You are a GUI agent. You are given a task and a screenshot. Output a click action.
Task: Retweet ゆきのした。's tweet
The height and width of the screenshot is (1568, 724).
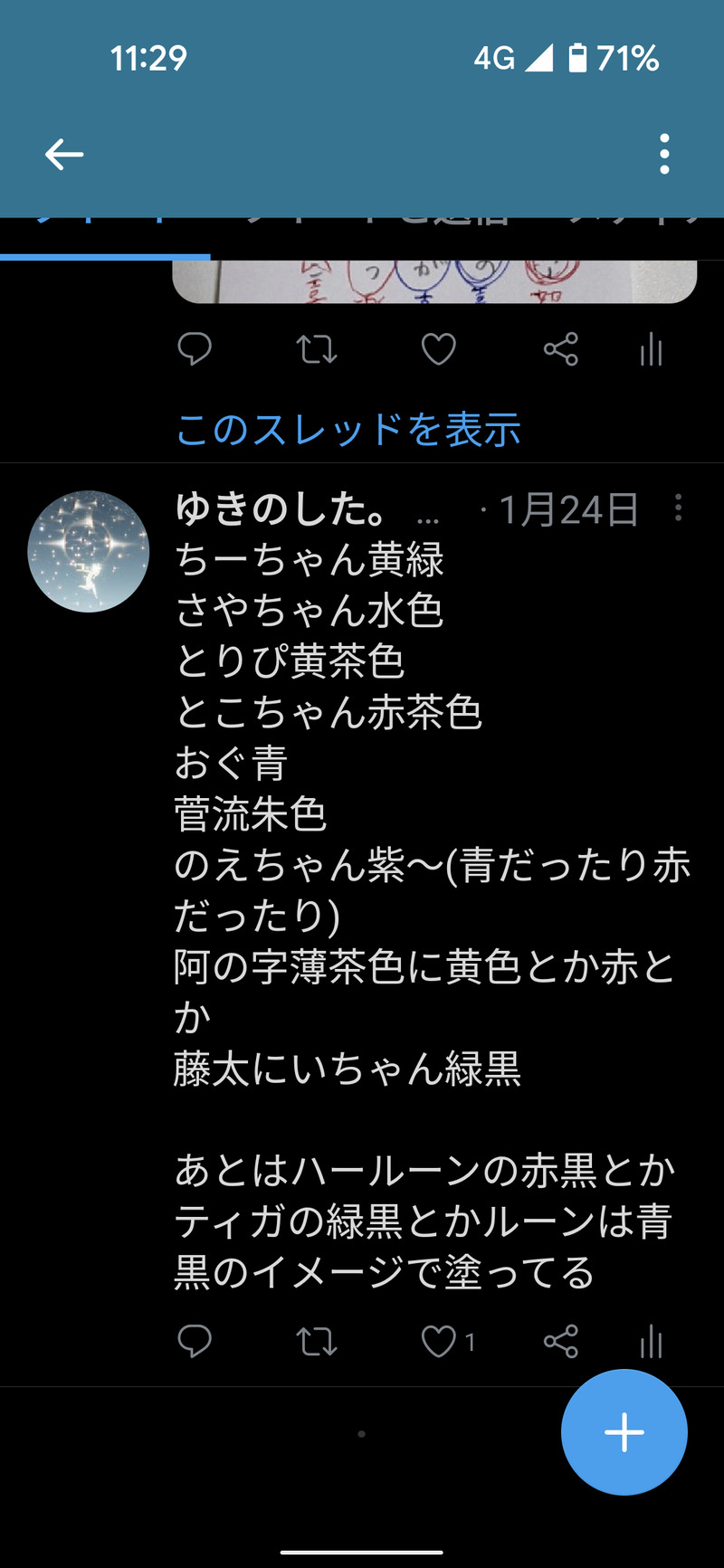coord(317,1342)
